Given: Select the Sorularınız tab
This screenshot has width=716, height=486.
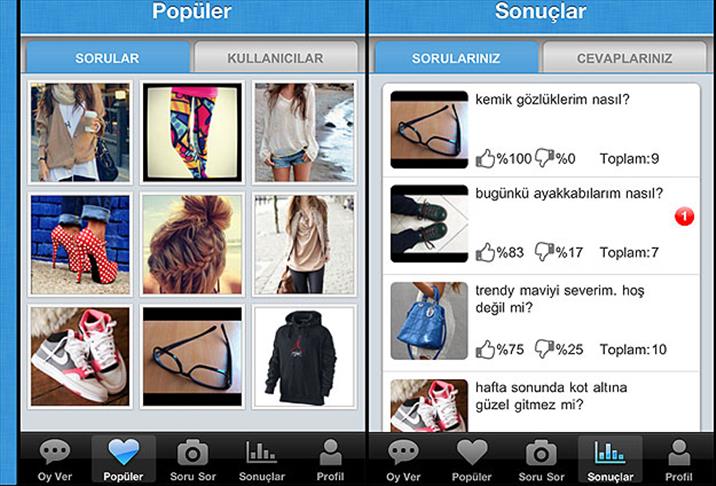Looking at the screenshot, I should point(456,57).
